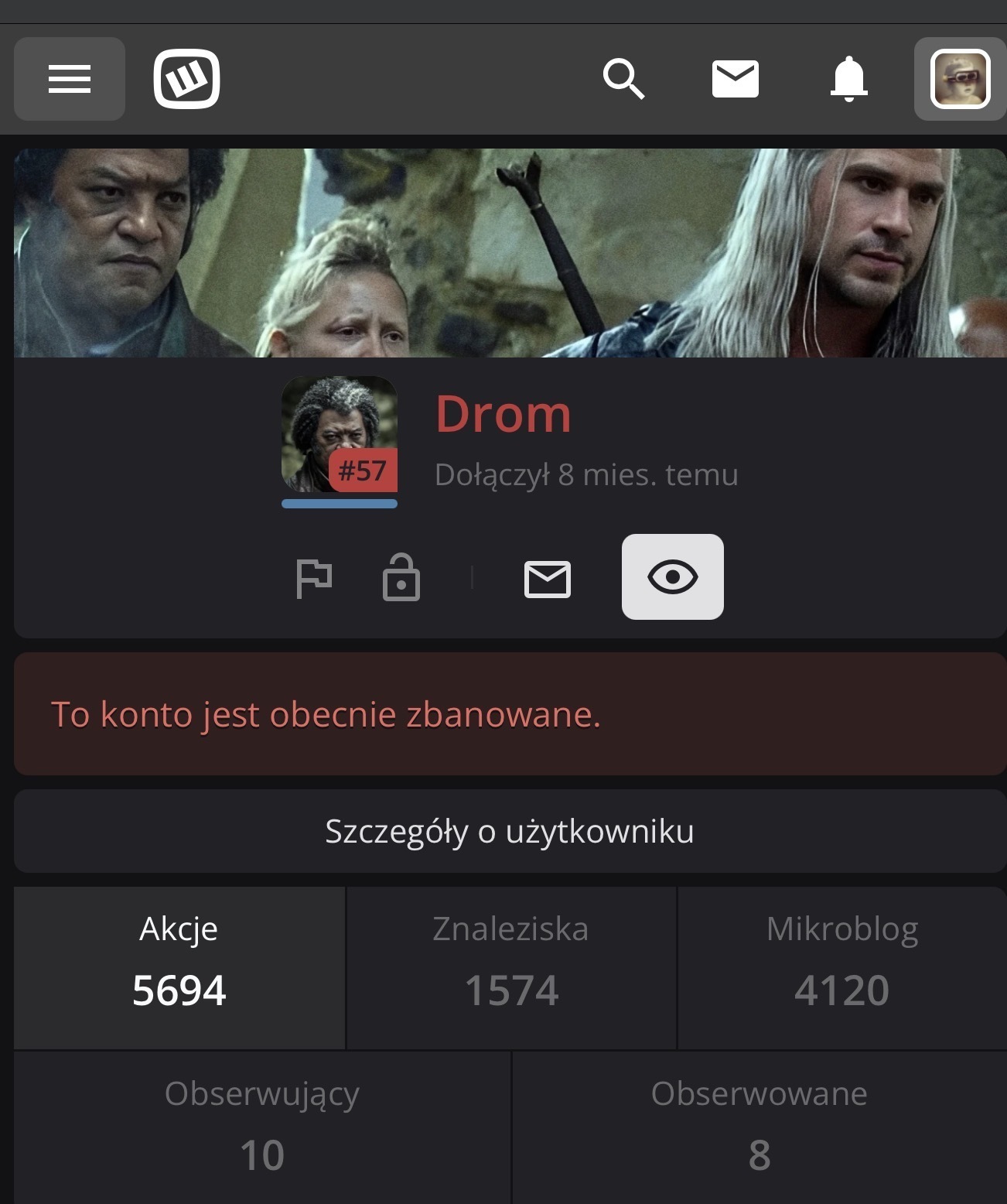Report user Drom with flag icon
The image size is (1007, 1204).
pos(314,578)
